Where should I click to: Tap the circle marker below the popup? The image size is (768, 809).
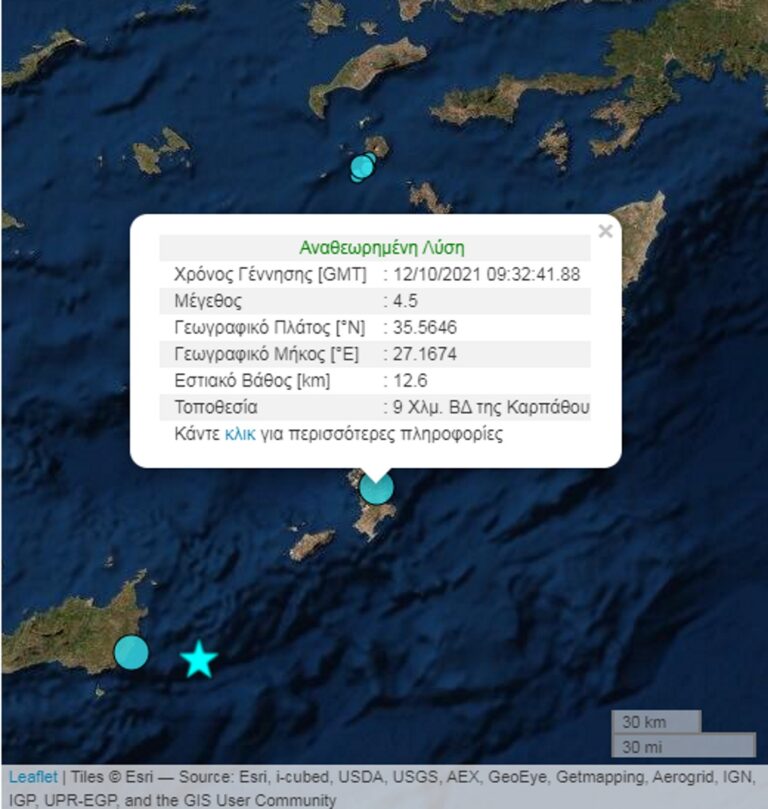(x=377, y=489)
